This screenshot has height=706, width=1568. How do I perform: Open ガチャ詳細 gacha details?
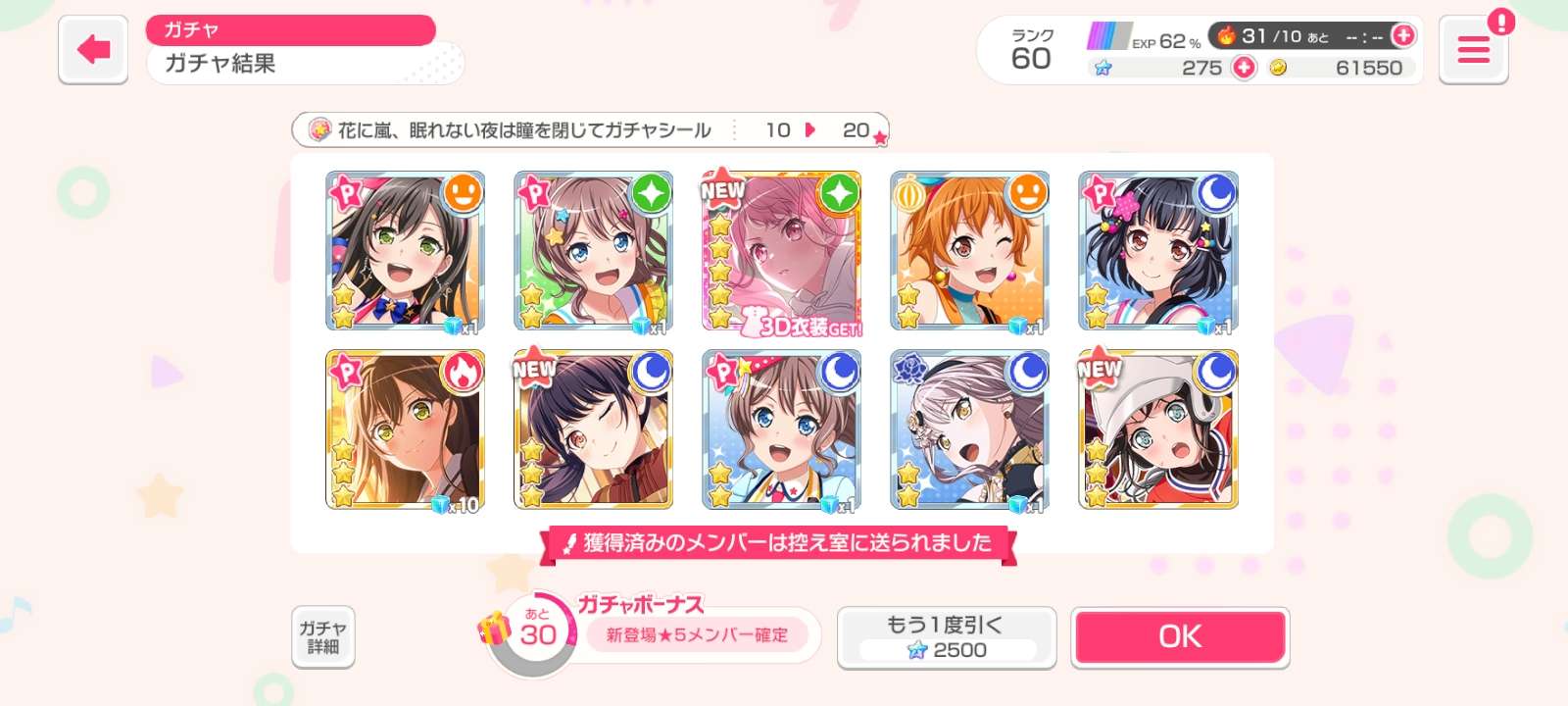[322, 637]
